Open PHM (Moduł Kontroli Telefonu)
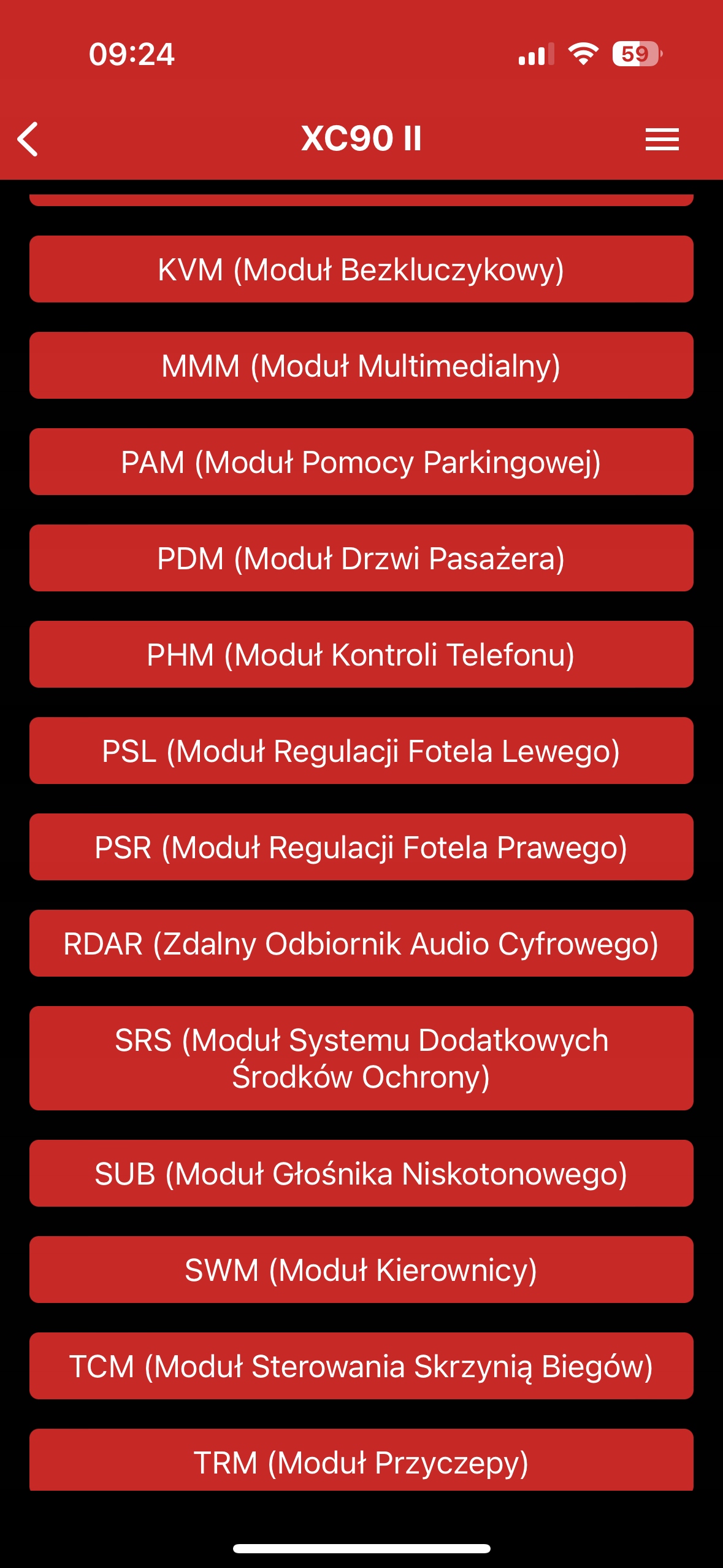Image resolution: width=723 pixels, height=1568 pixels. tap(361, 655)
